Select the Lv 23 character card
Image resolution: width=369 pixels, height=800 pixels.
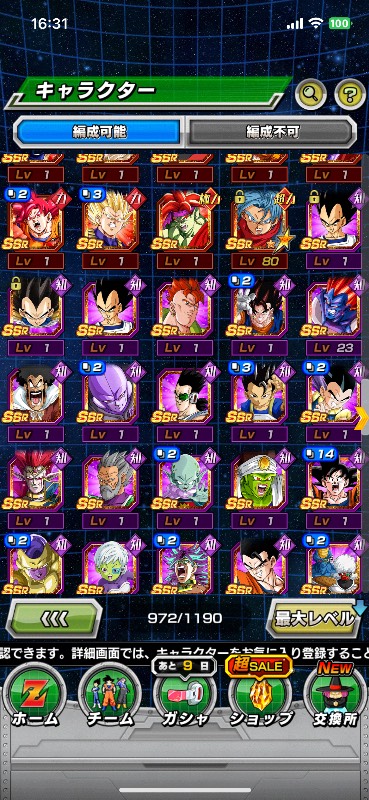click(x=334, y=315)
